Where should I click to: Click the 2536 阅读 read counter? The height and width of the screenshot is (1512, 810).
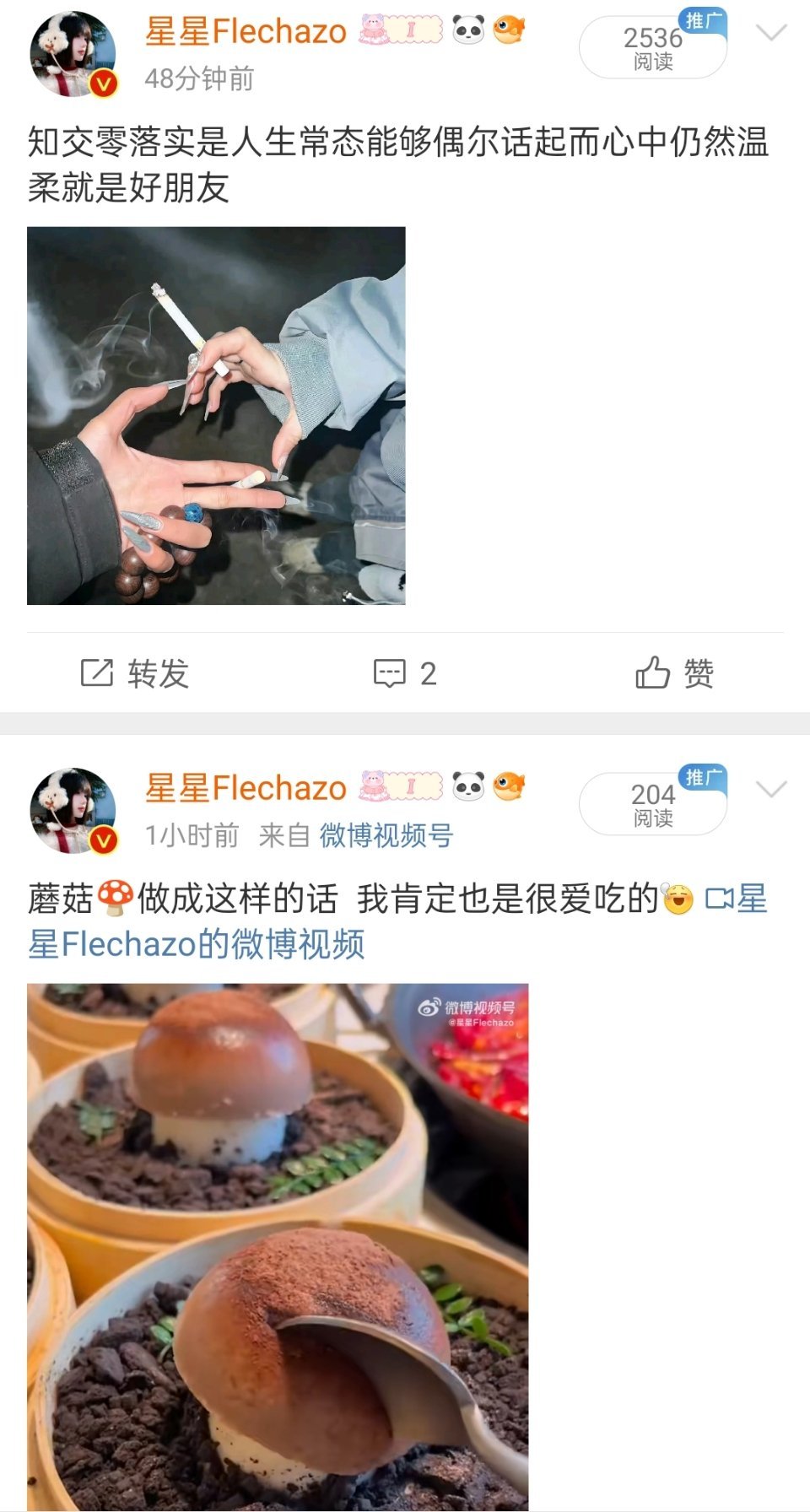[652, 49]
